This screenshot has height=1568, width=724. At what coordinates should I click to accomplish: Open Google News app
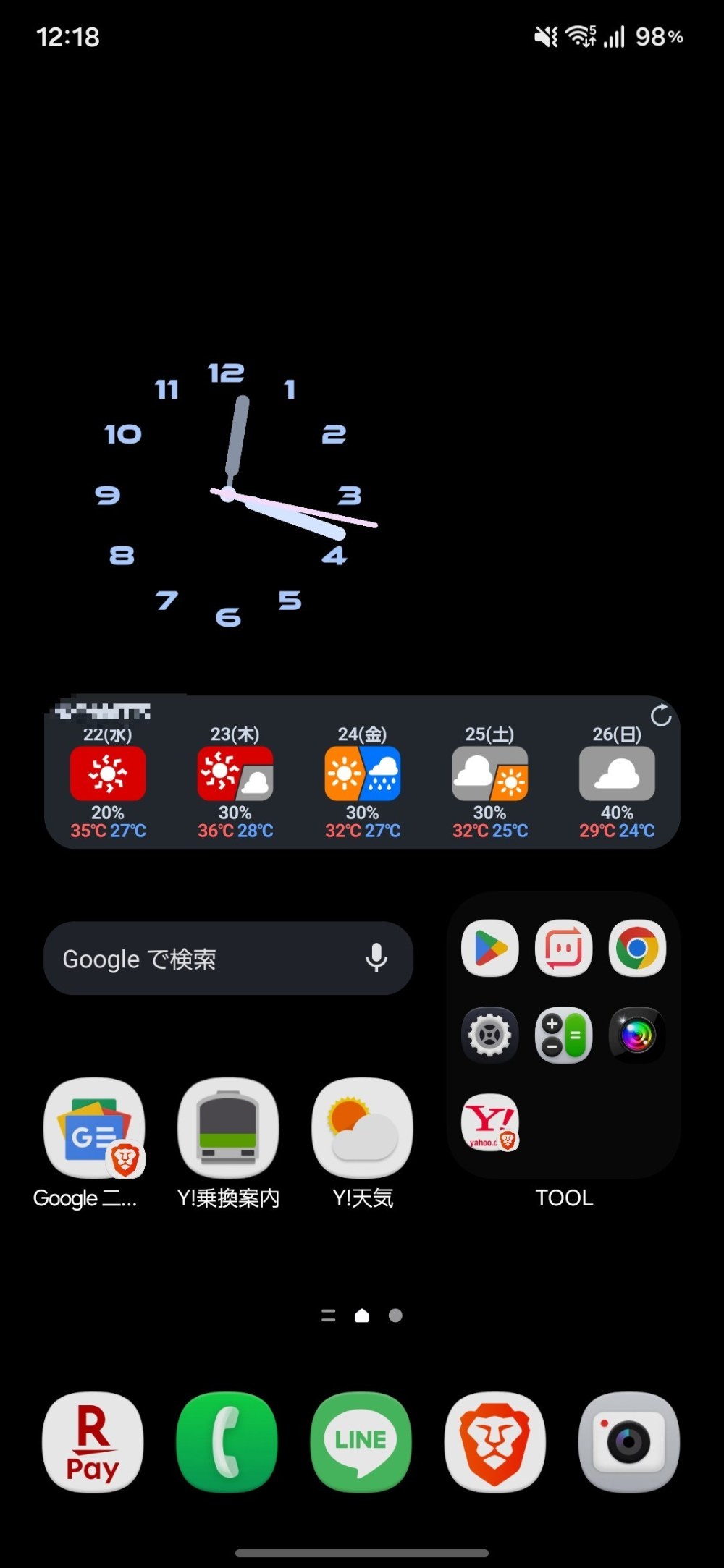[x=94, y=1128]
